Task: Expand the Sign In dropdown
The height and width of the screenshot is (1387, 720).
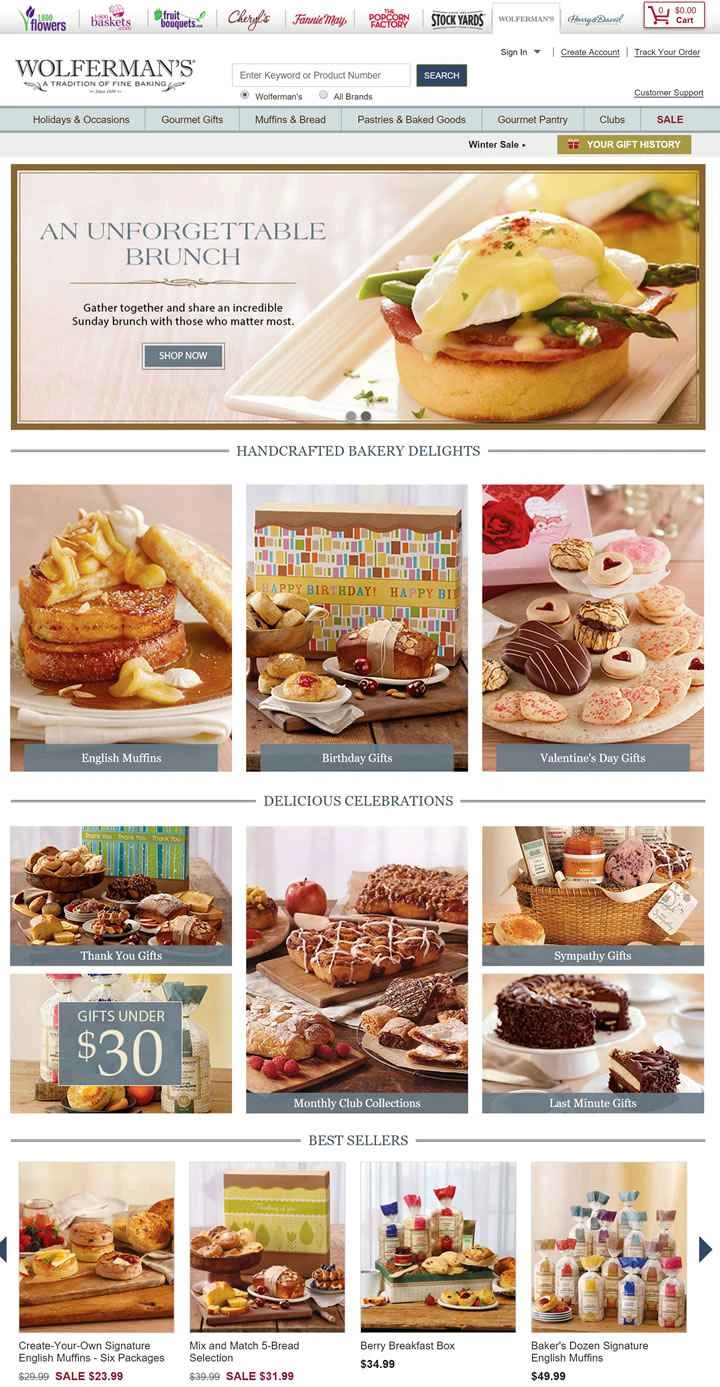Action: pyautogui.click(x=521, y=52)
